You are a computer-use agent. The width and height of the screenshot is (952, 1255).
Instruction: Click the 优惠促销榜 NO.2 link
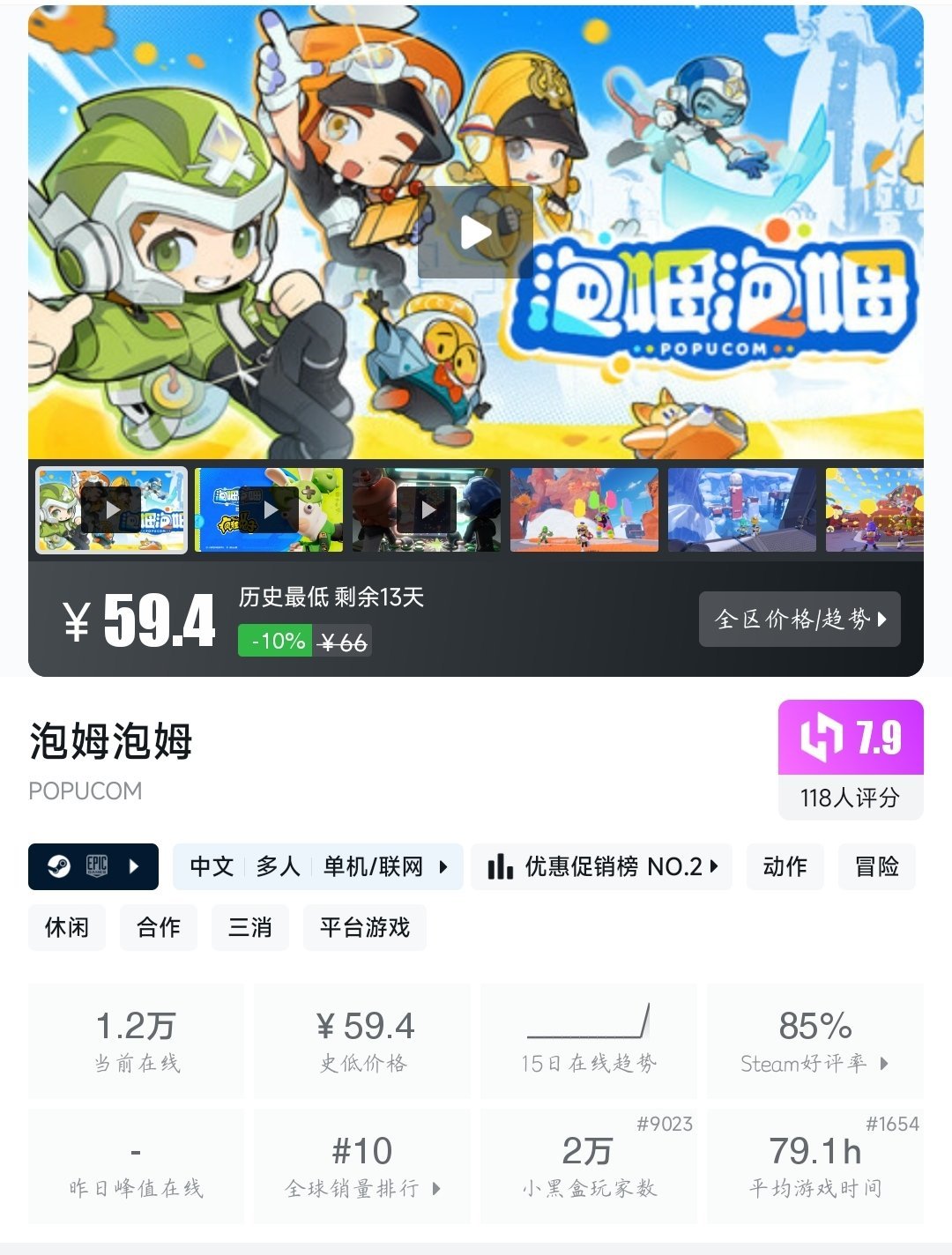click(608, 866)
